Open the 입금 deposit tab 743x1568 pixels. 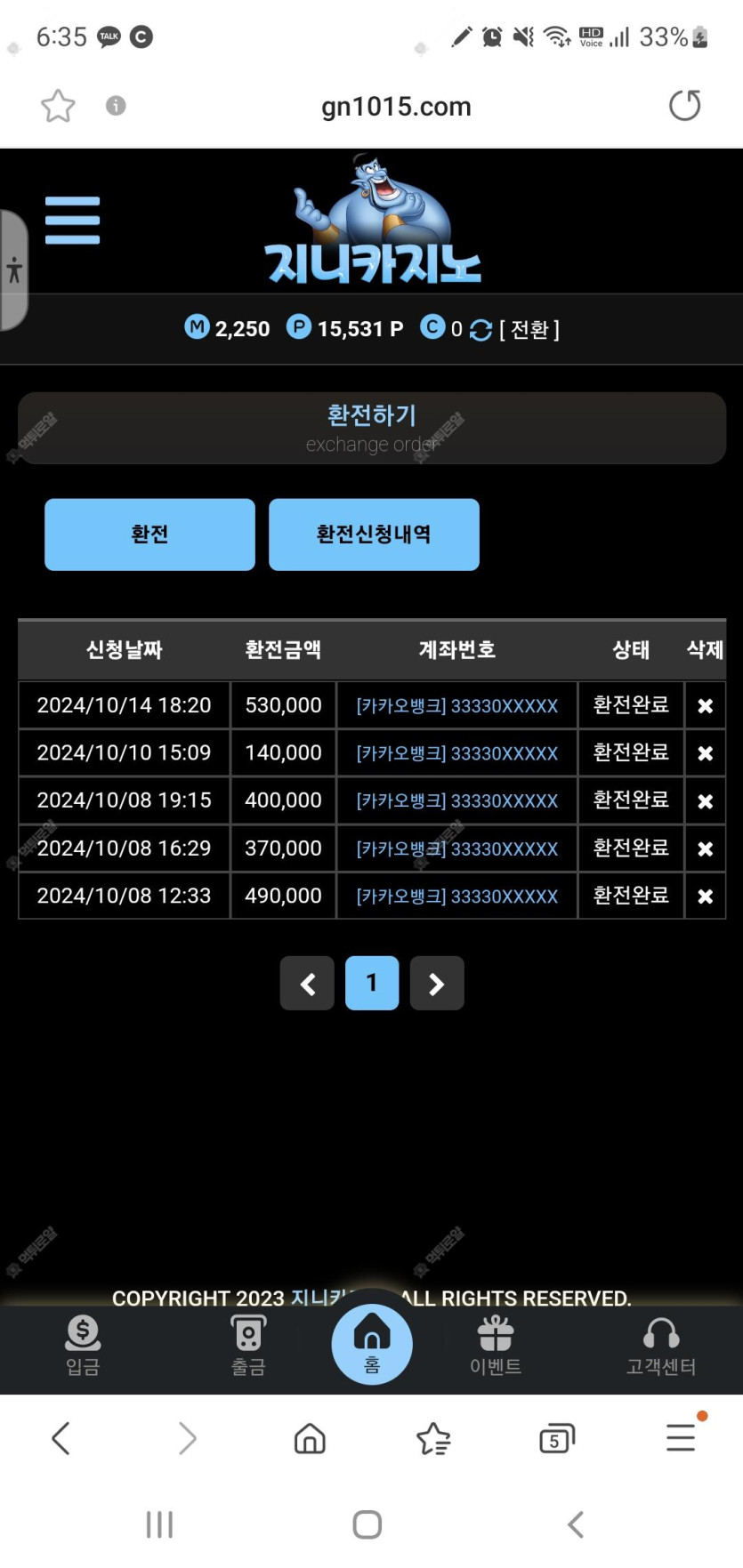tap(83, 1346)
